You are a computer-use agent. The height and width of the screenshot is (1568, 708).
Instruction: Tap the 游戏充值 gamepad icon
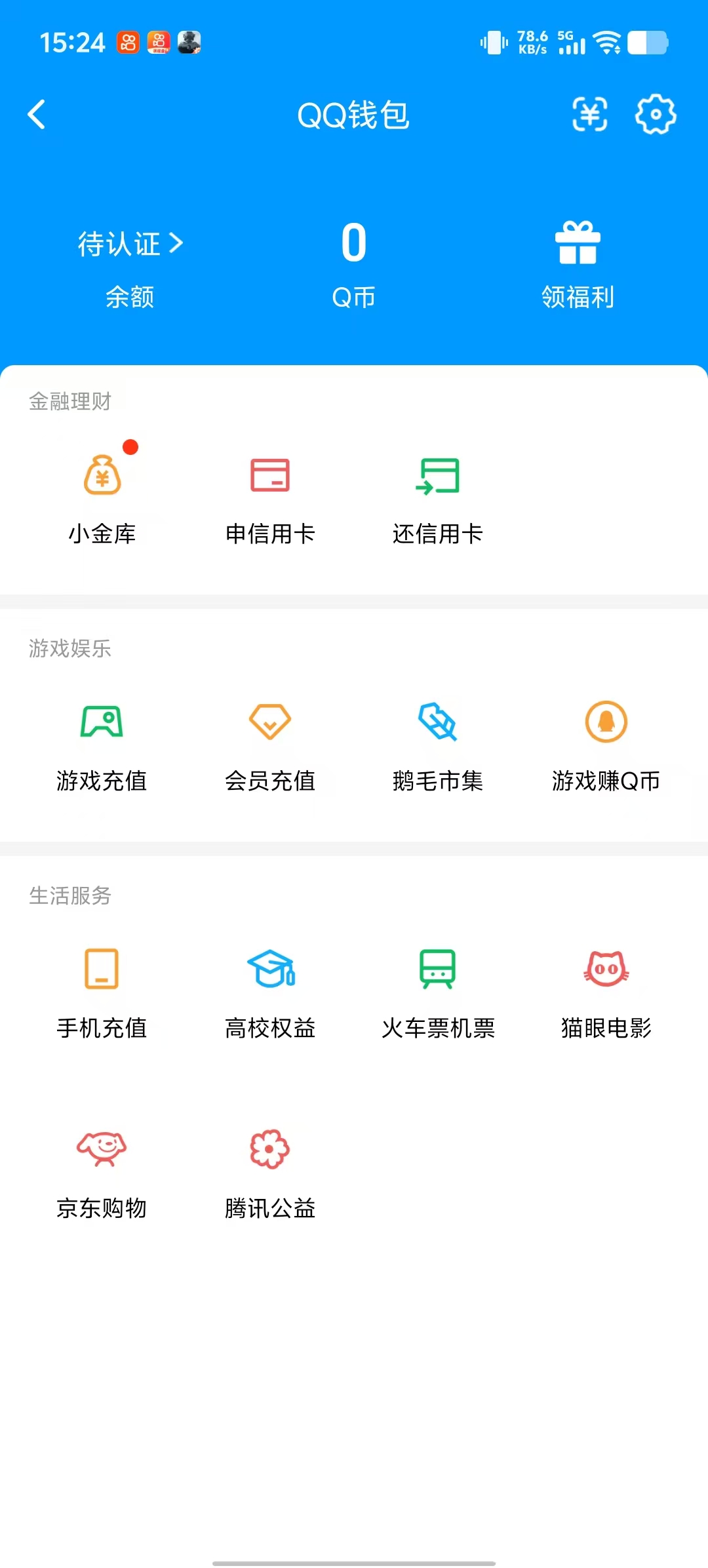pyautogui.click(x=102, y=724)
